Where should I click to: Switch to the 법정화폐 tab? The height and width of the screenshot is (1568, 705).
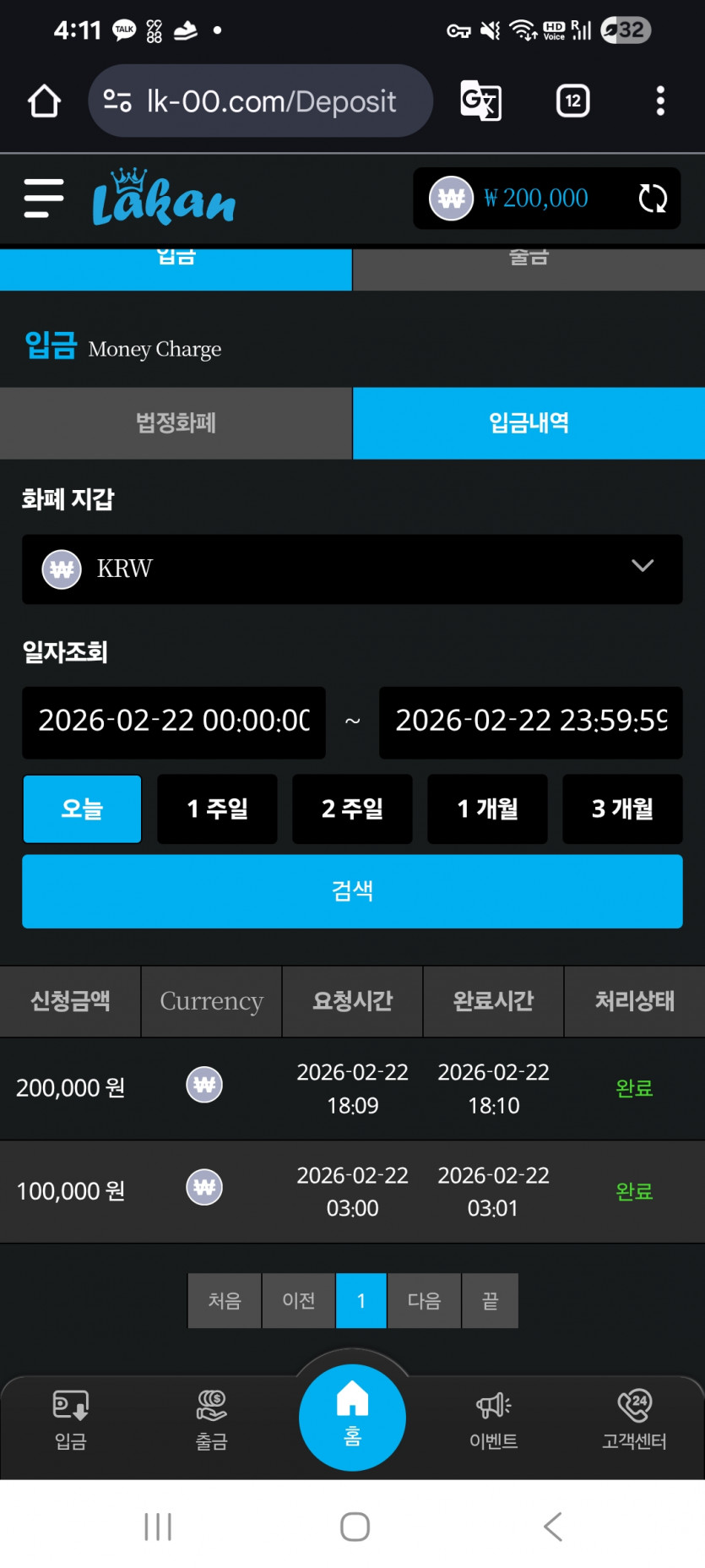[176, 423]
